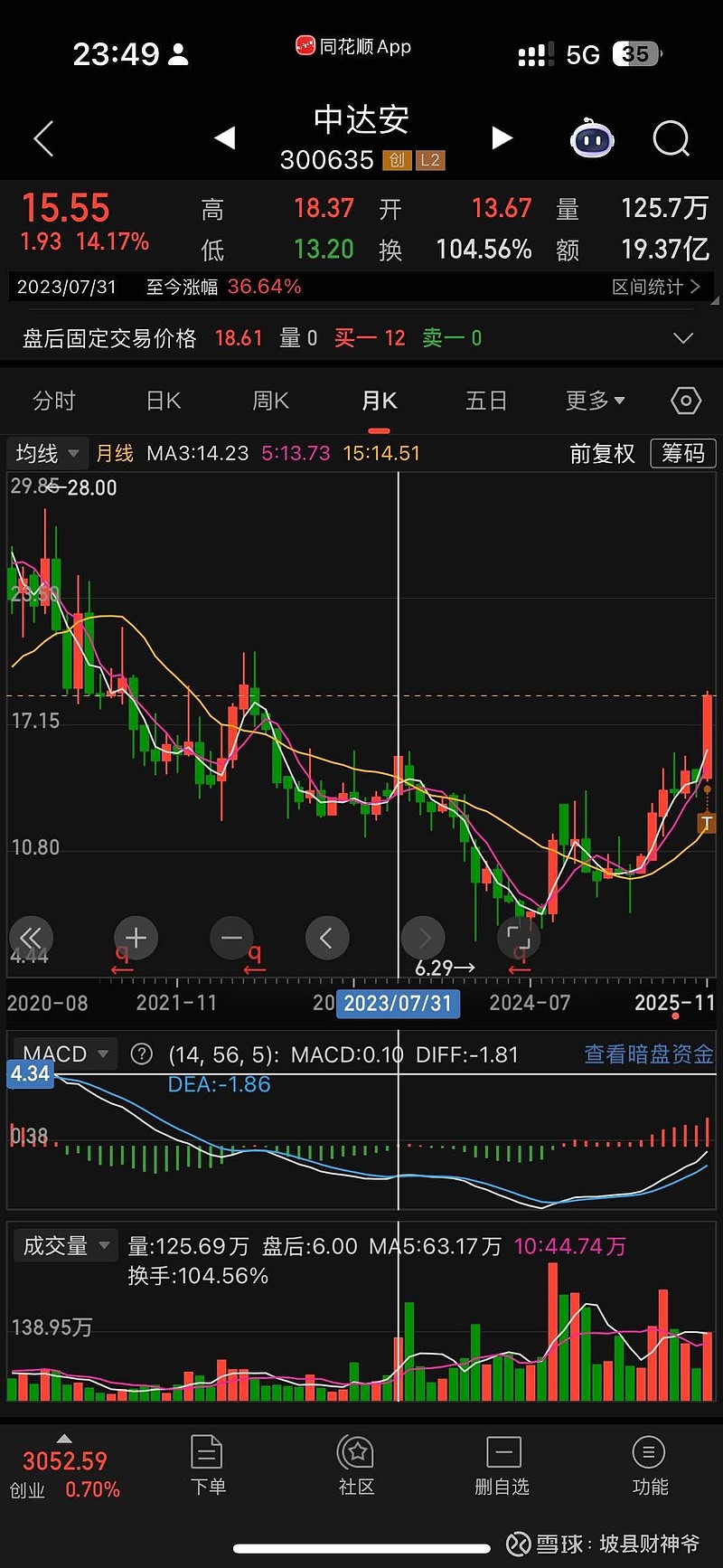Open 查看暗盘资金 link
This screenshot has height=1568, width=723.
[648, 1054]
